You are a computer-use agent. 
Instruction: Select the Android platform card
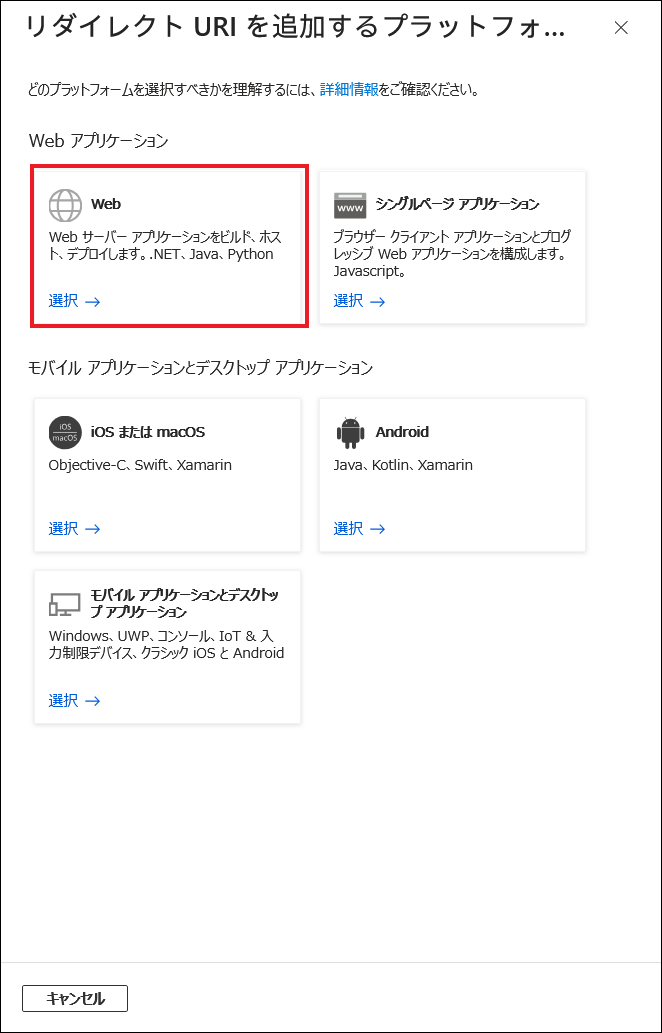[x=452, y=474]
